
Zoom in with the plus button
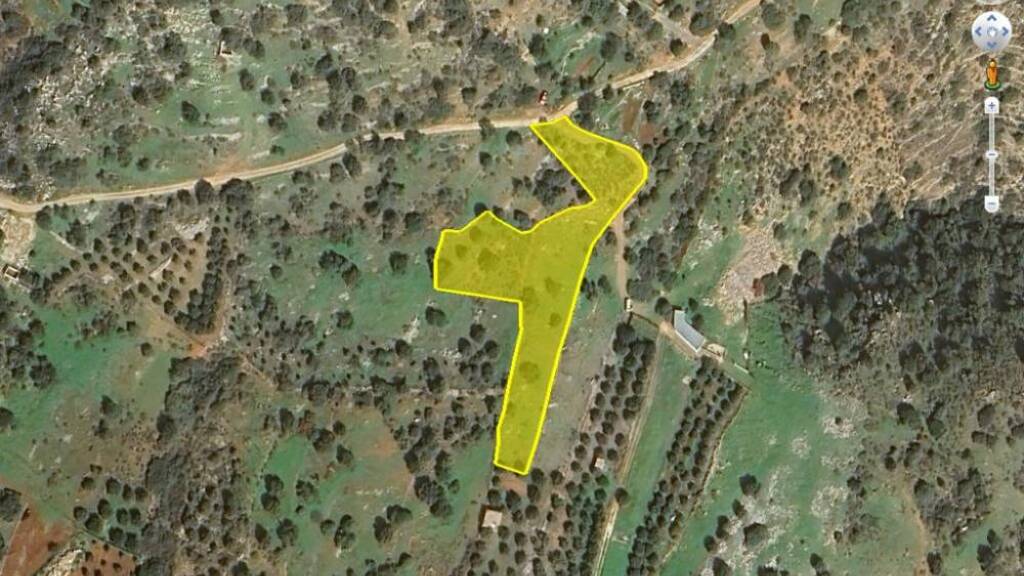tap(992, 105)
